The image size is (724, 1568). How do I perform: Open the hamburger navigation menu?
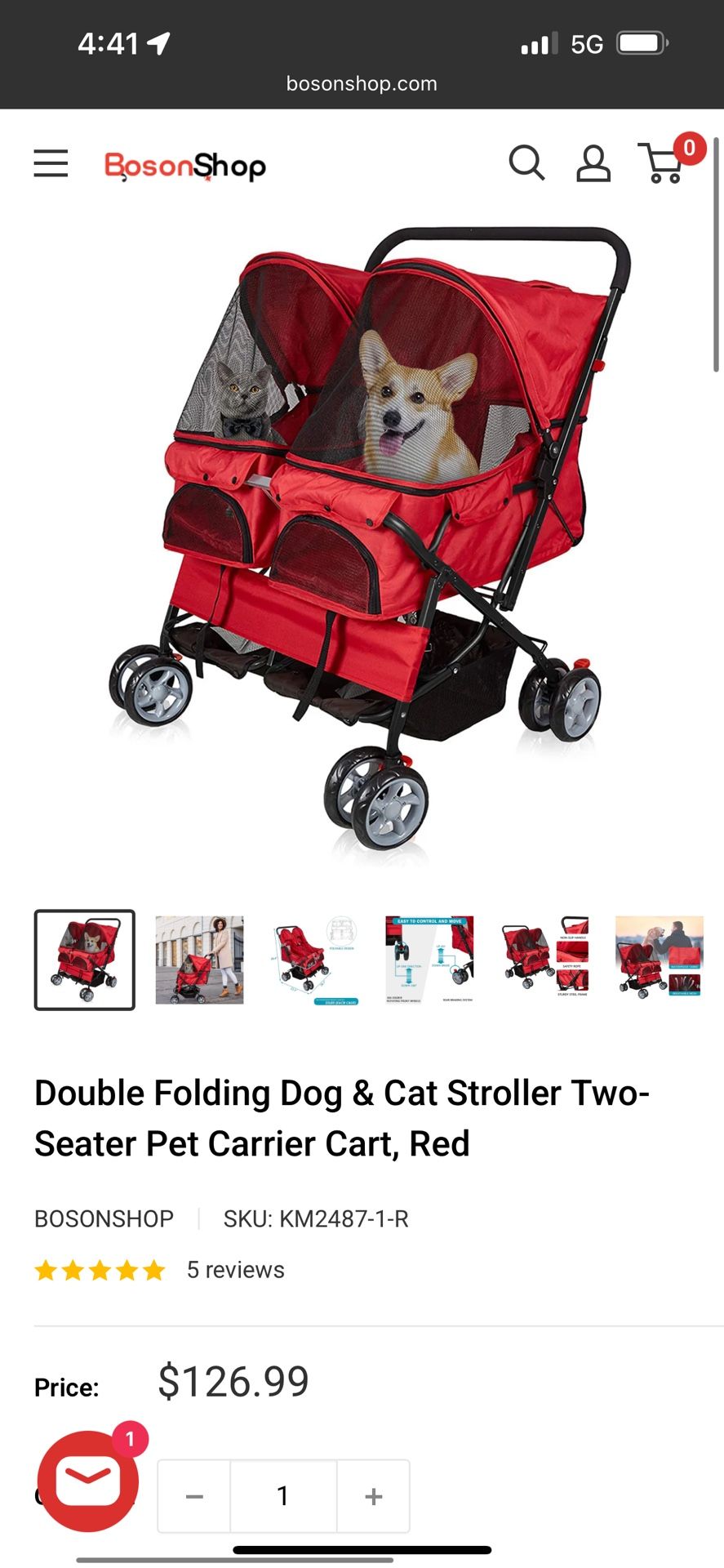tap(50, 163)
